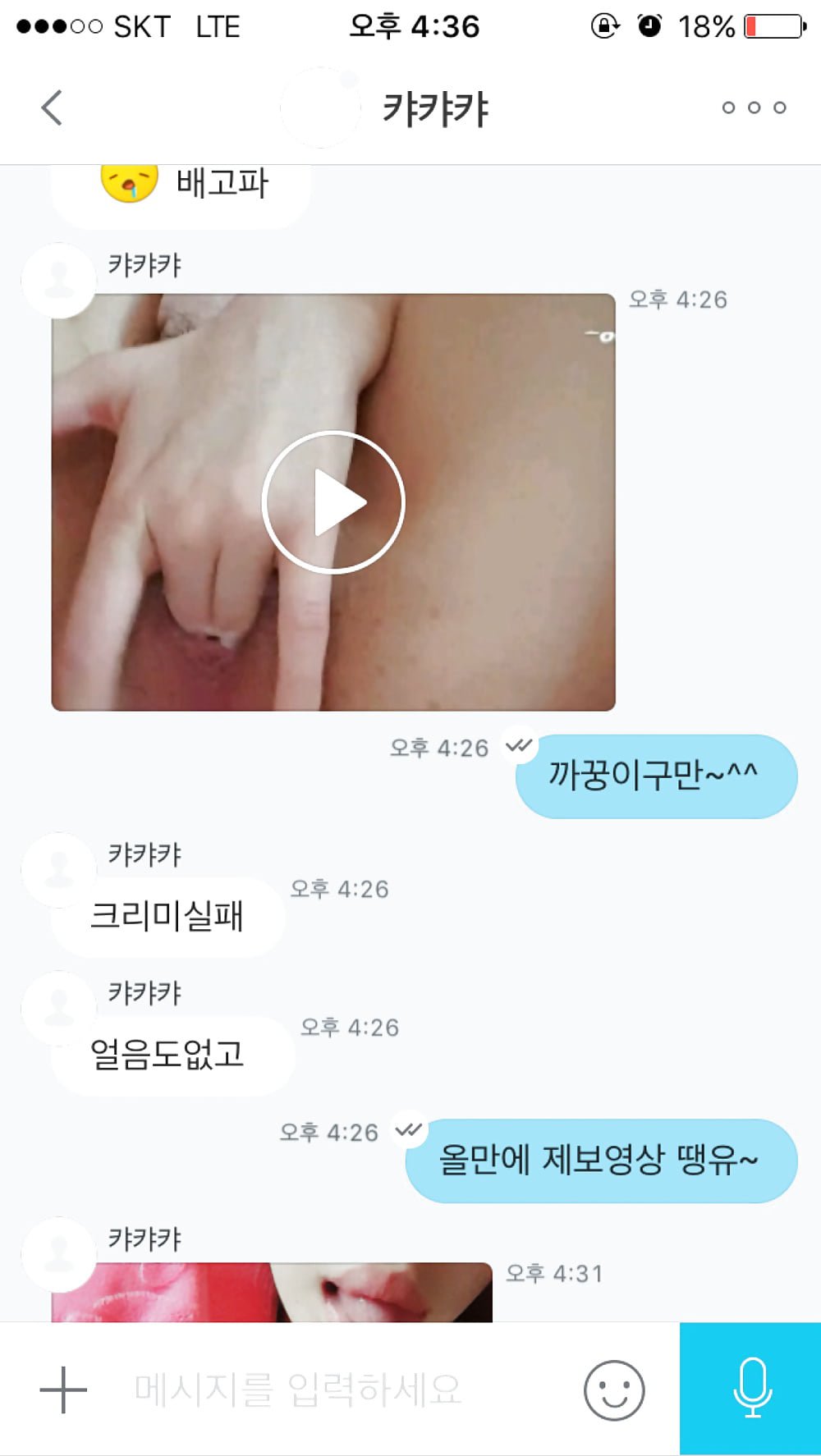Go back from the 캬캬캬 chat
The width and height of the screenshot is (821, 1456).
tap(53, 108)
